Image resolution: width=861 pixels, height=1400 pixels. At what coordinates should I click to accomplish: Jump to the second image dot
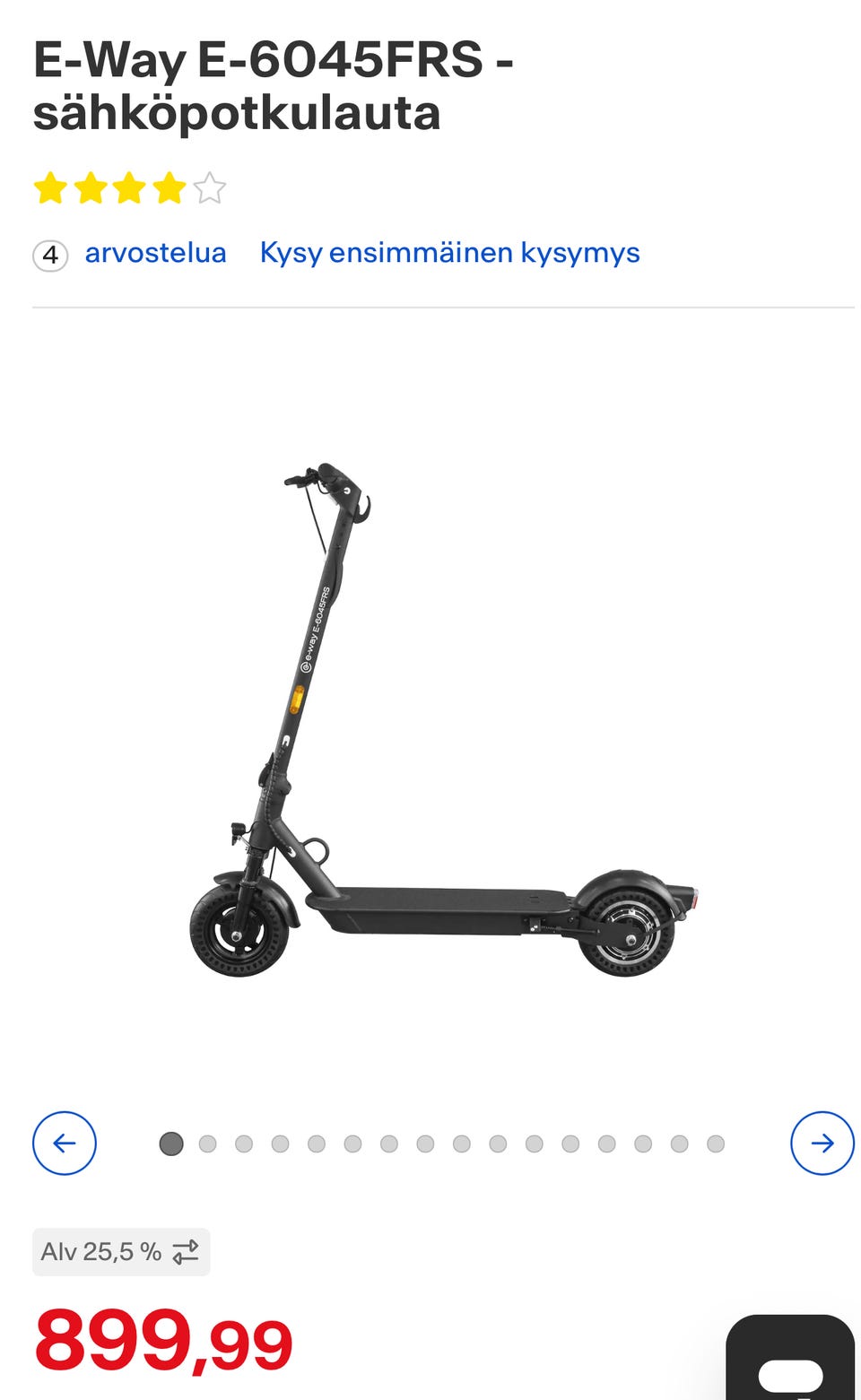coord(207,1144)
